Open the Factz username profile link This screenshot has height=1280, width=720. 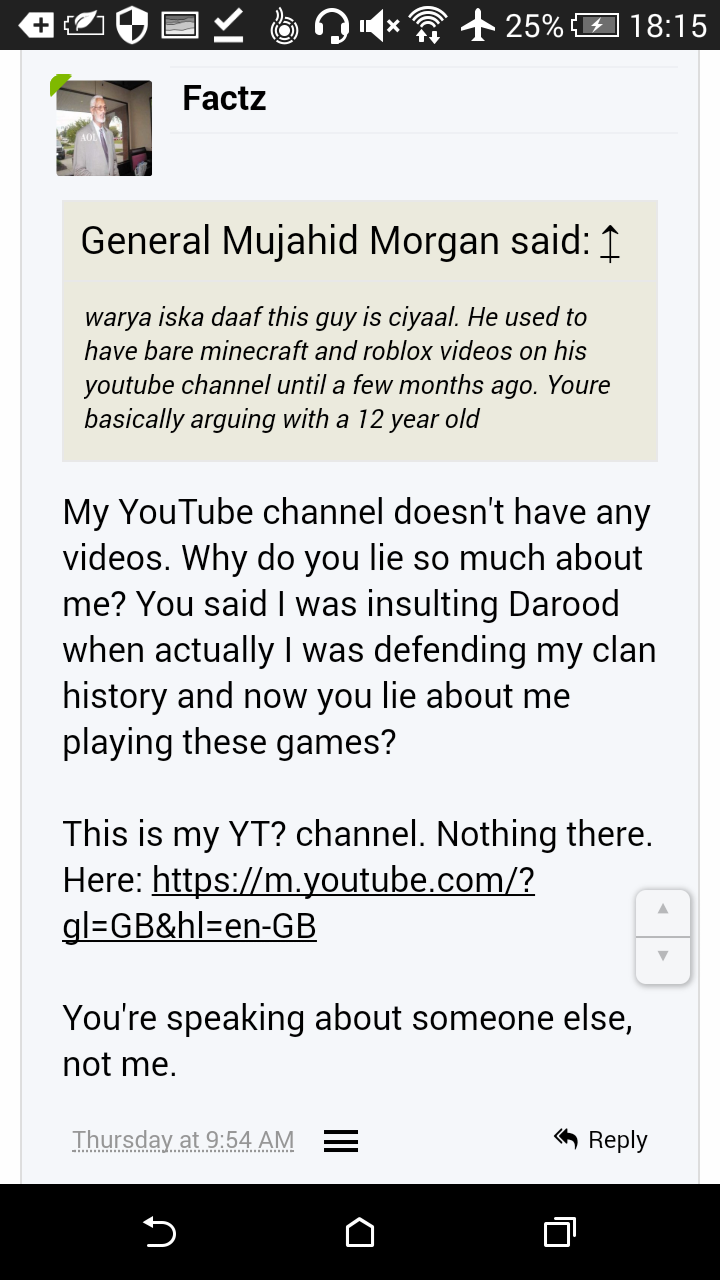(x=224, y=98)
